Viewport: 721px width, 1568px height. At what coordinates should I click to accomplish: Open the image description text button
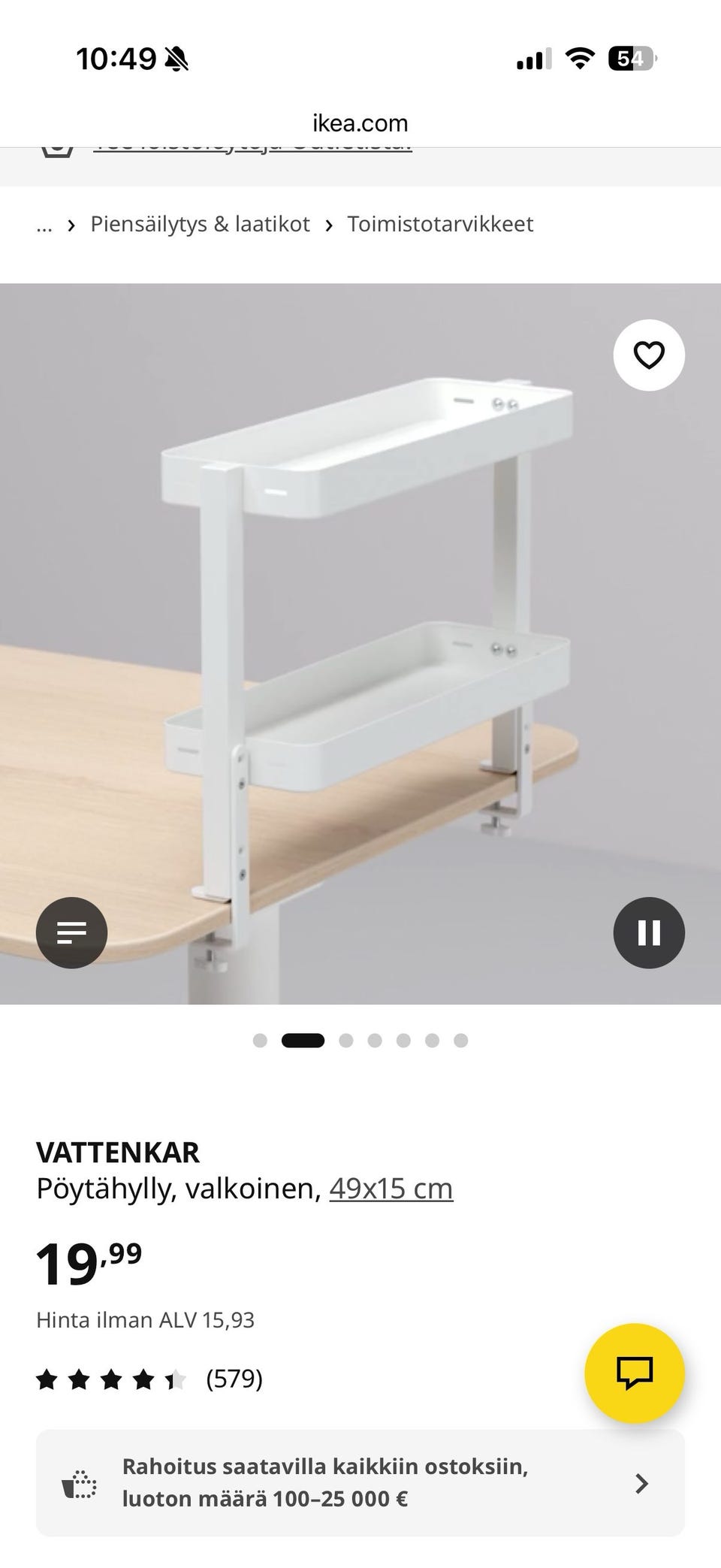point(72,932)
